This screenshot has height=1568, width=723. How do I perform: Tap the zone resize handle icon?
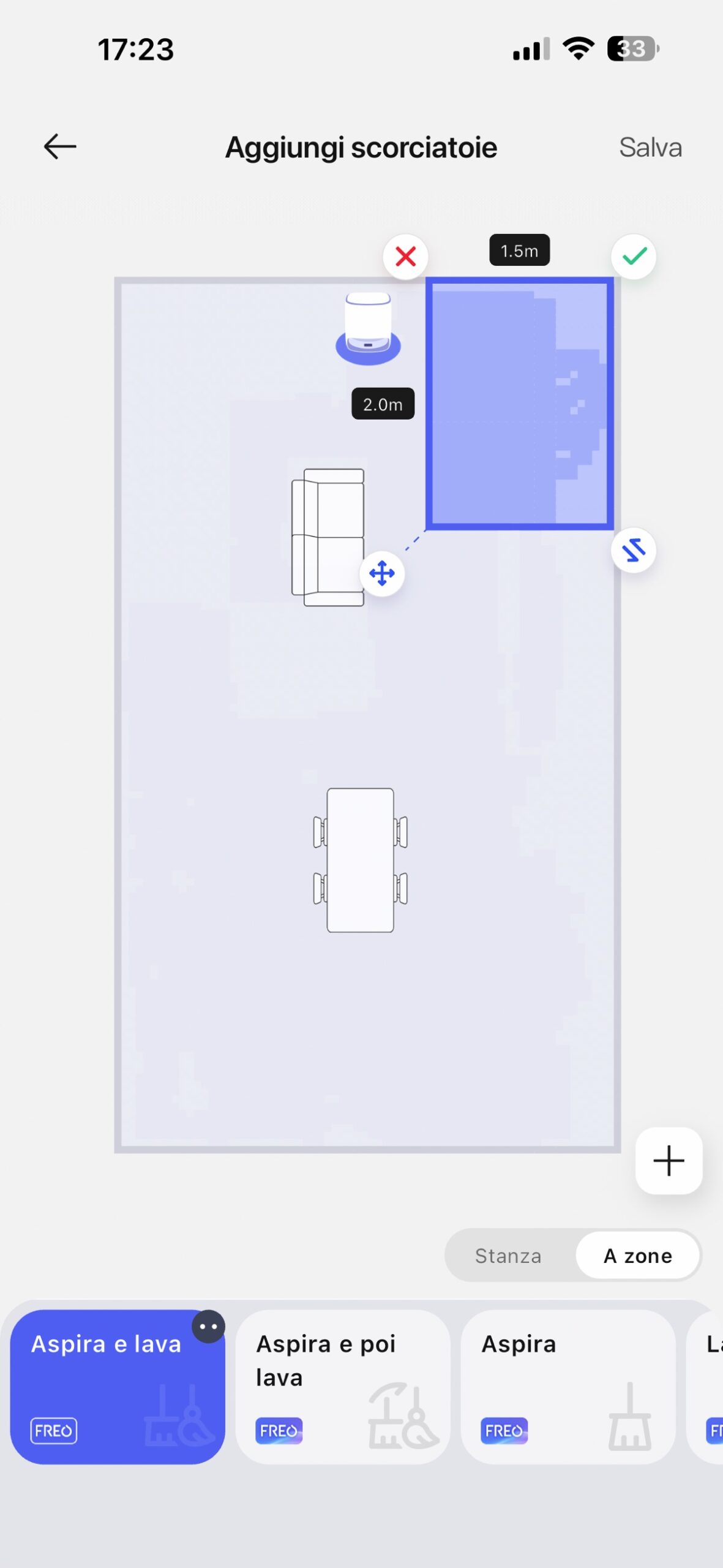634,550
